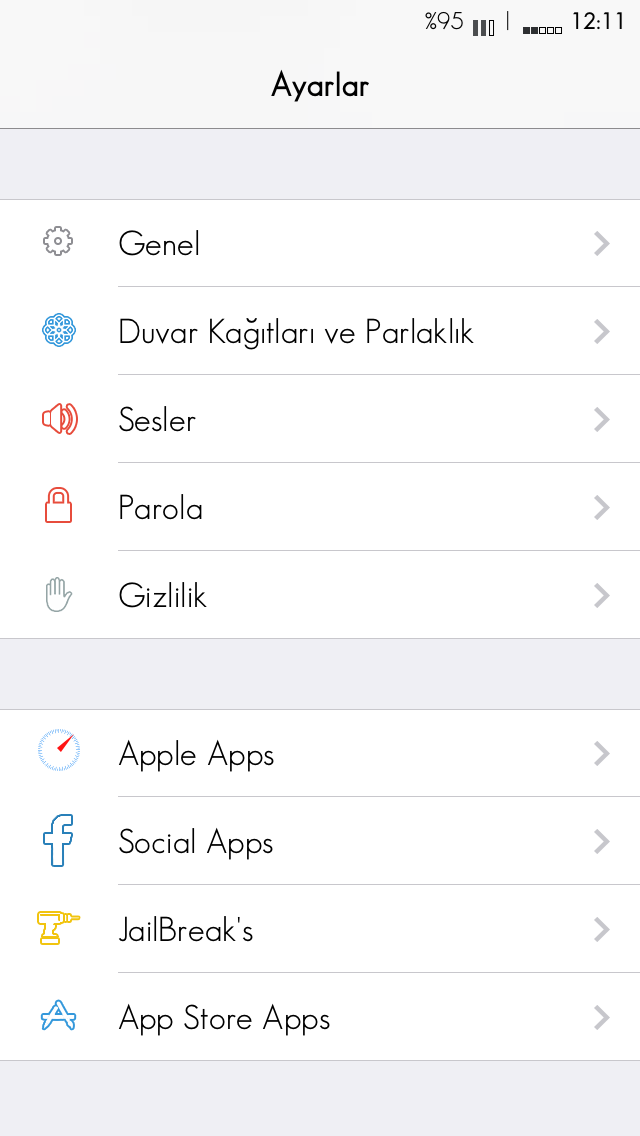The width and height of the screenshot is (640, 1136).
Task: Open the Genel settings row
Action: pos(320,243)
